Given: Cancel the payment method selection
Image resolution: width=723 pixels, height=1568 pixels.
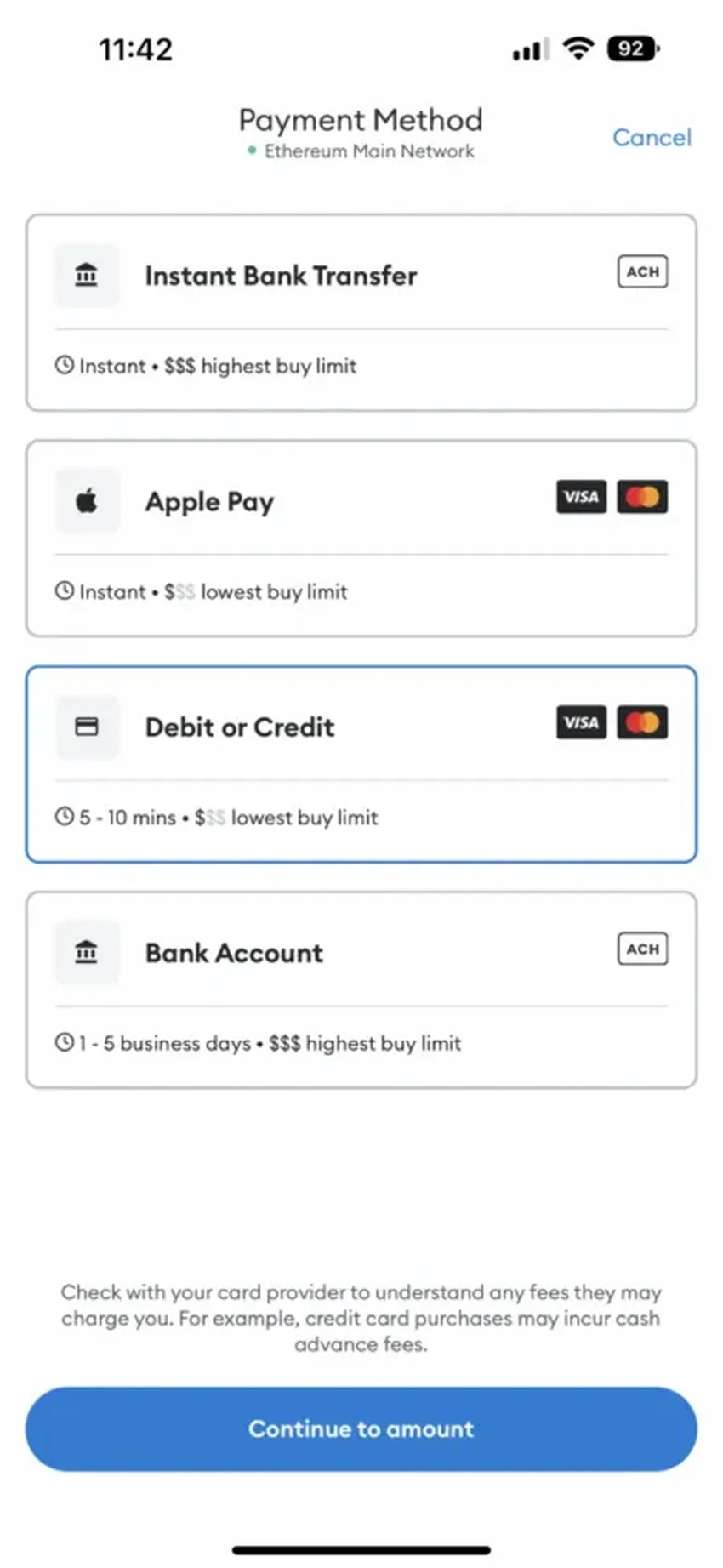Looking at the screenshot, I should pos(652,138).
